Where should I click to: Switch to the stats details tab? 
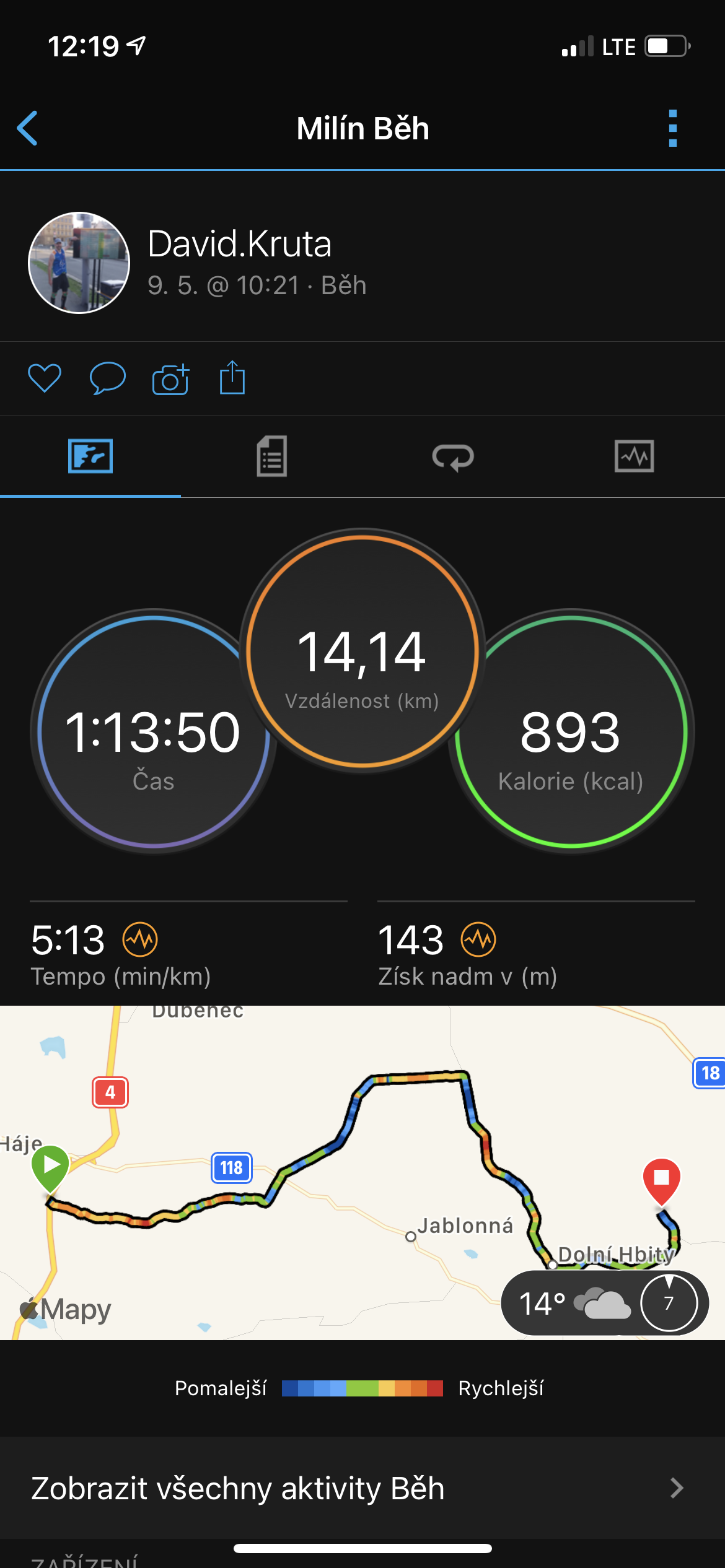click(272, 456)
